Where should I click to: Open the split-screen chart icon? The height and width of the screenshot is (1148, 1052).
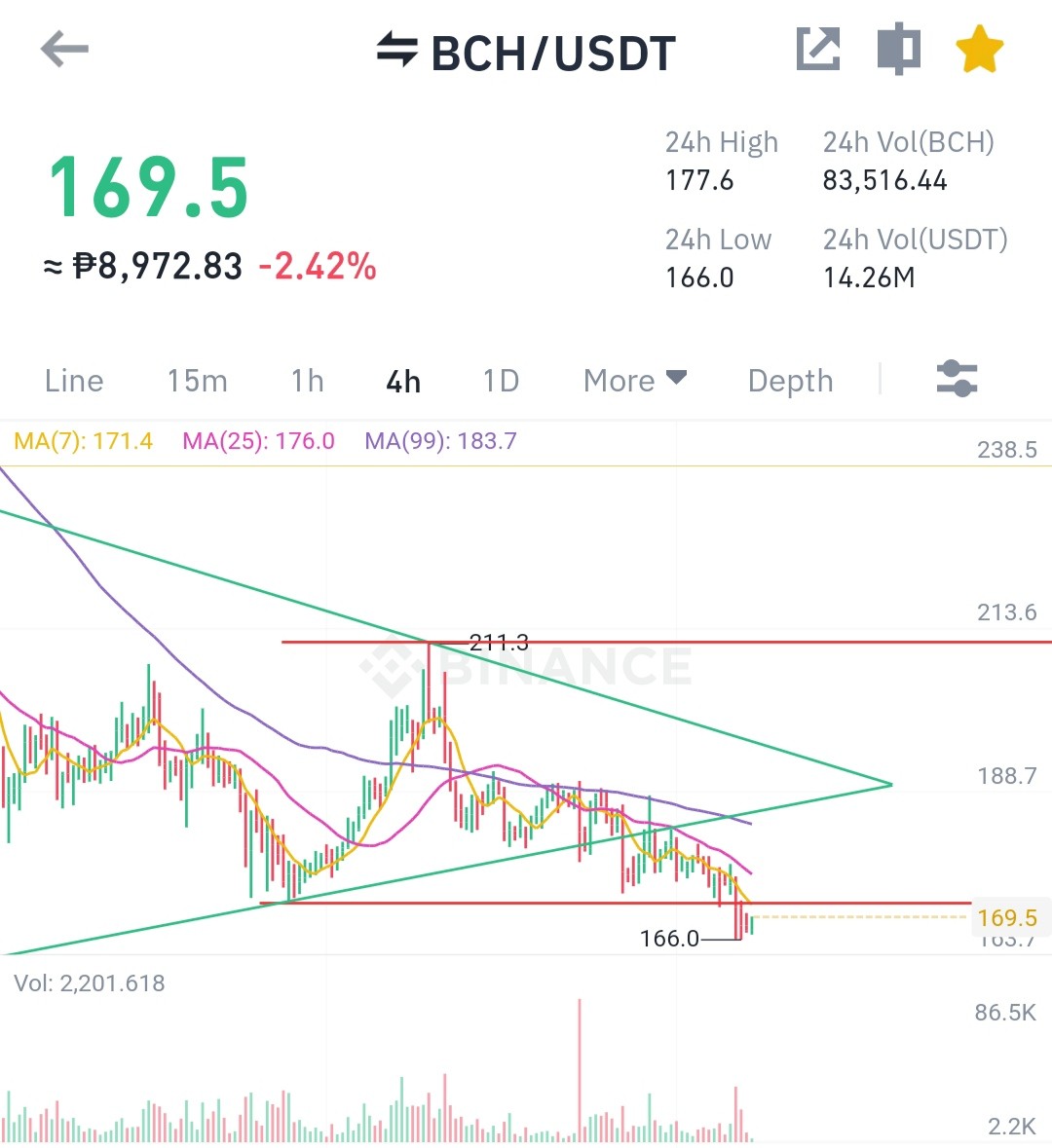tap(899, 49)
